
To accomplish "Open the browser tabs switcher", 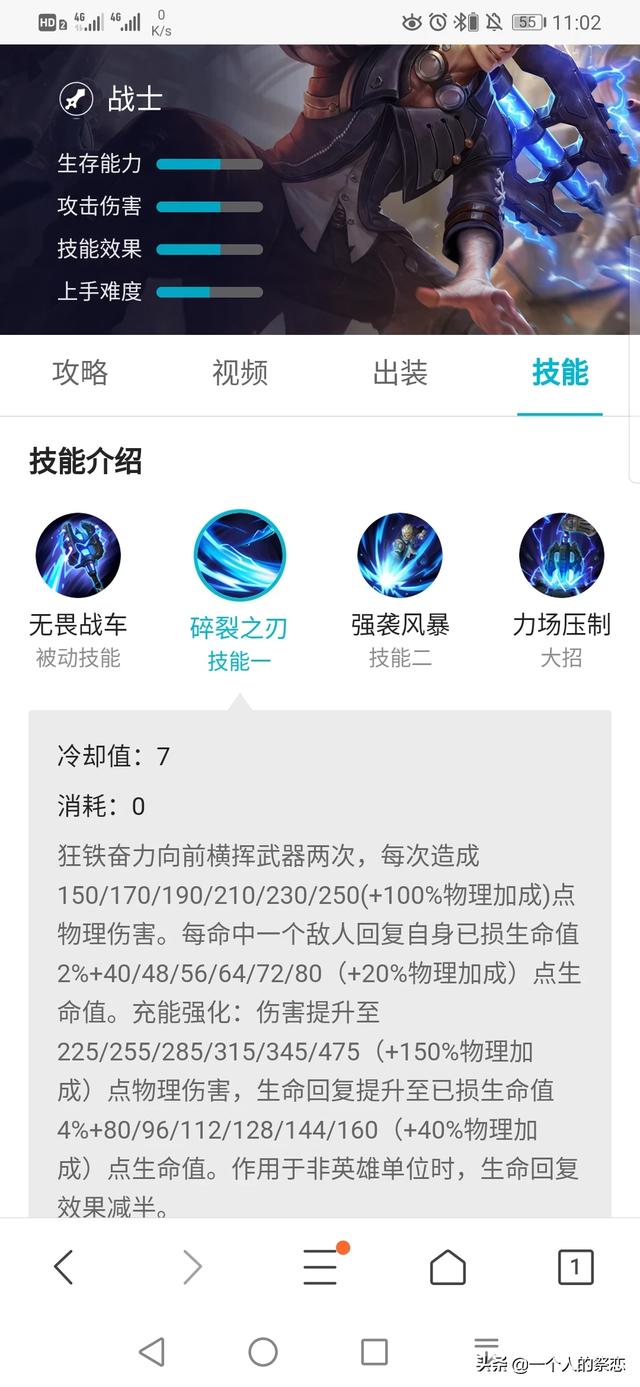I will (x=575, y=1268).
